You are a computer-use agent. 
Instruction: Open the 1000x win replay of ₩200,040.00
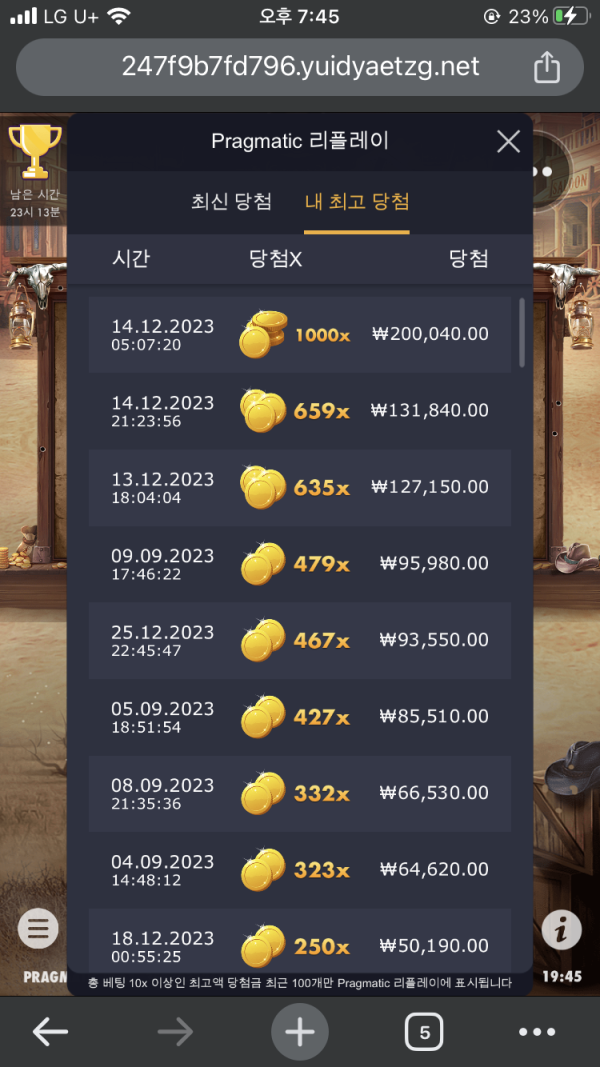[300, 334]
